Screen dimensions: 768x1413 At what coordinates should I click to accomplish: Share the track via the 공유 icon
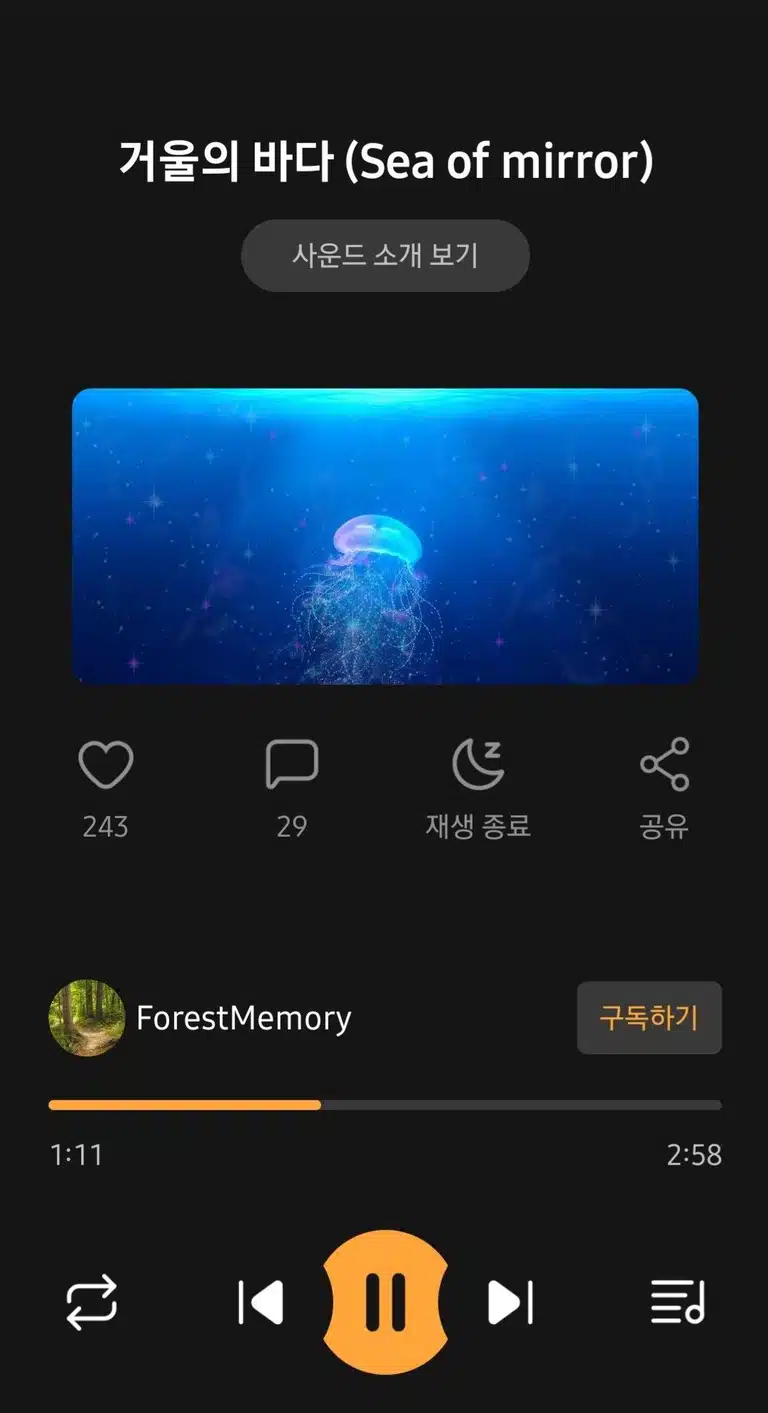pos(665,765)
